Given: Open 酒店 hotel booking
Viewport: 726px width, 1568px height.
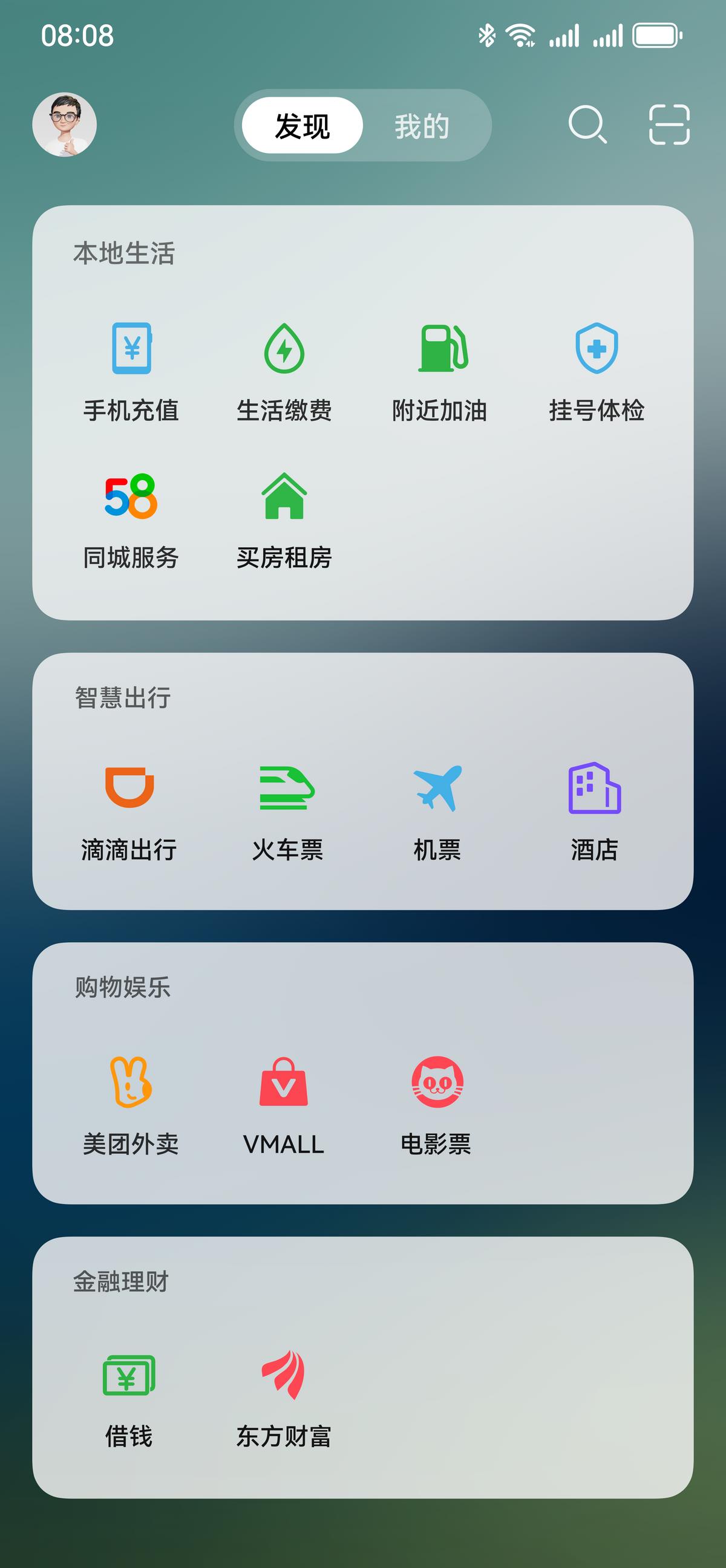Looking at the screenshot, I should click(x=595, y=811).
